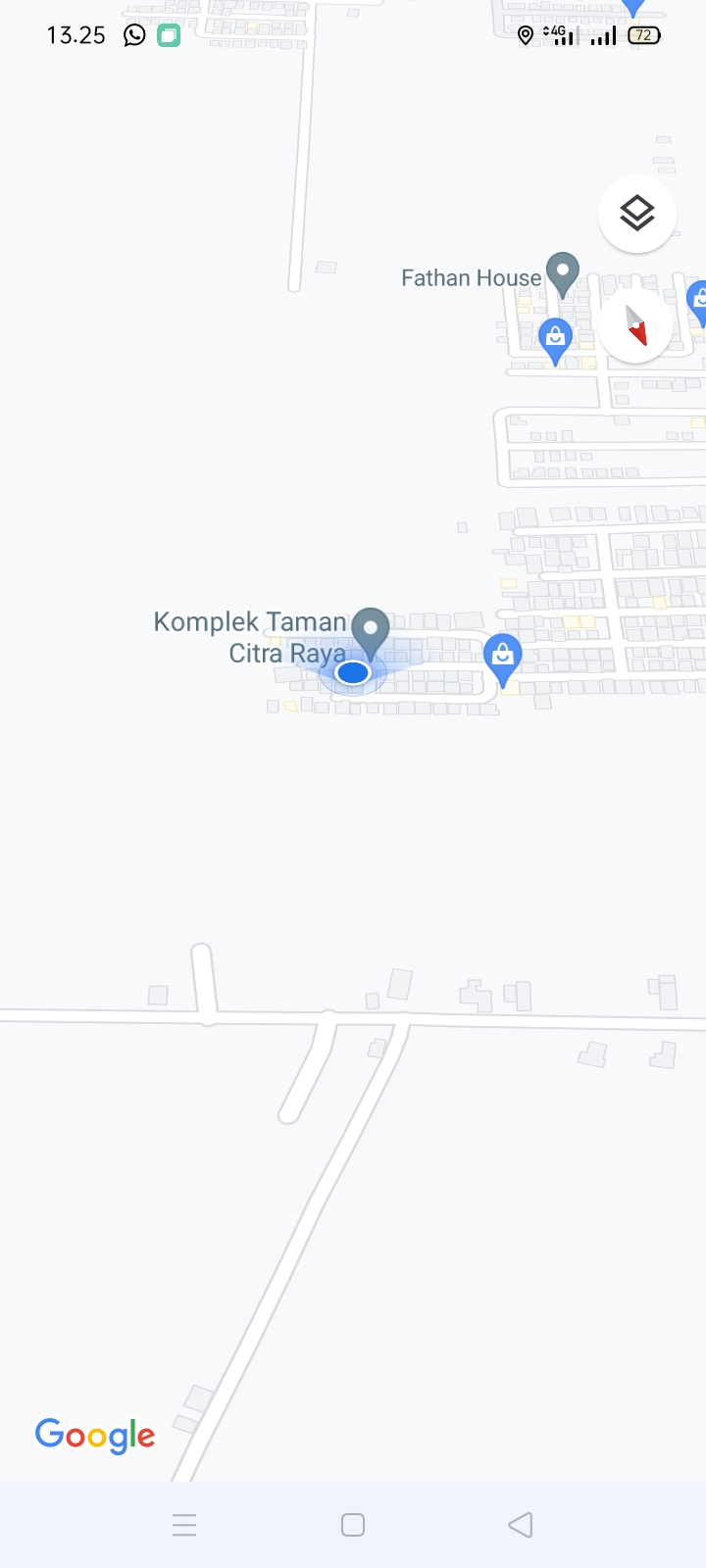Go to home screen via home button

[353, 1525]
